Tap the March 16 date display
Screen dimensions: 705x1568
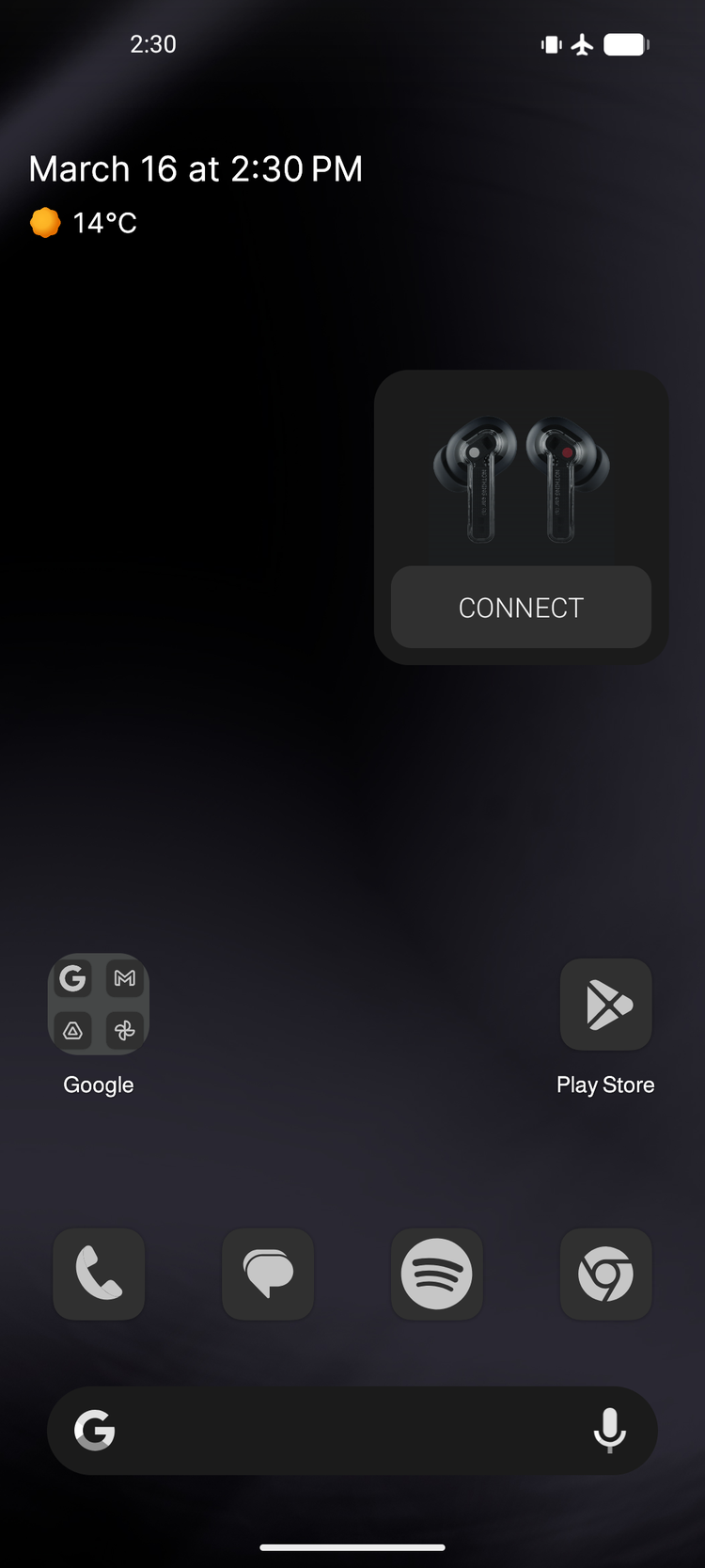pos(195,168)
